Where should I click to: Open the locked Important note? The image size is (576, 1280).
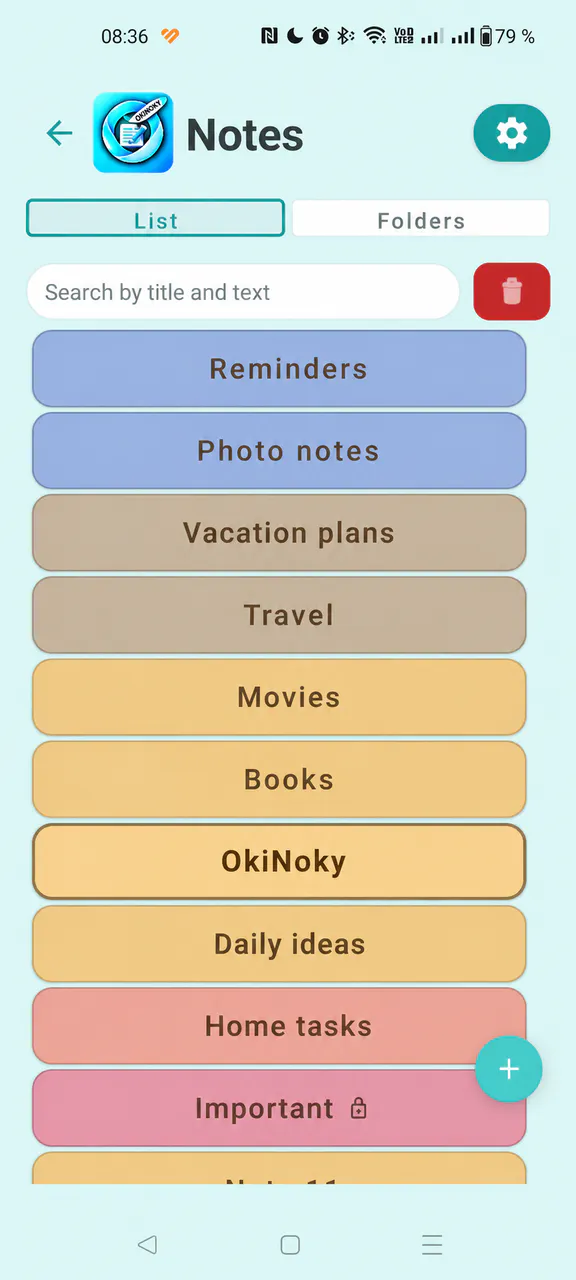pyautogui.click(x=279, y=1108)
